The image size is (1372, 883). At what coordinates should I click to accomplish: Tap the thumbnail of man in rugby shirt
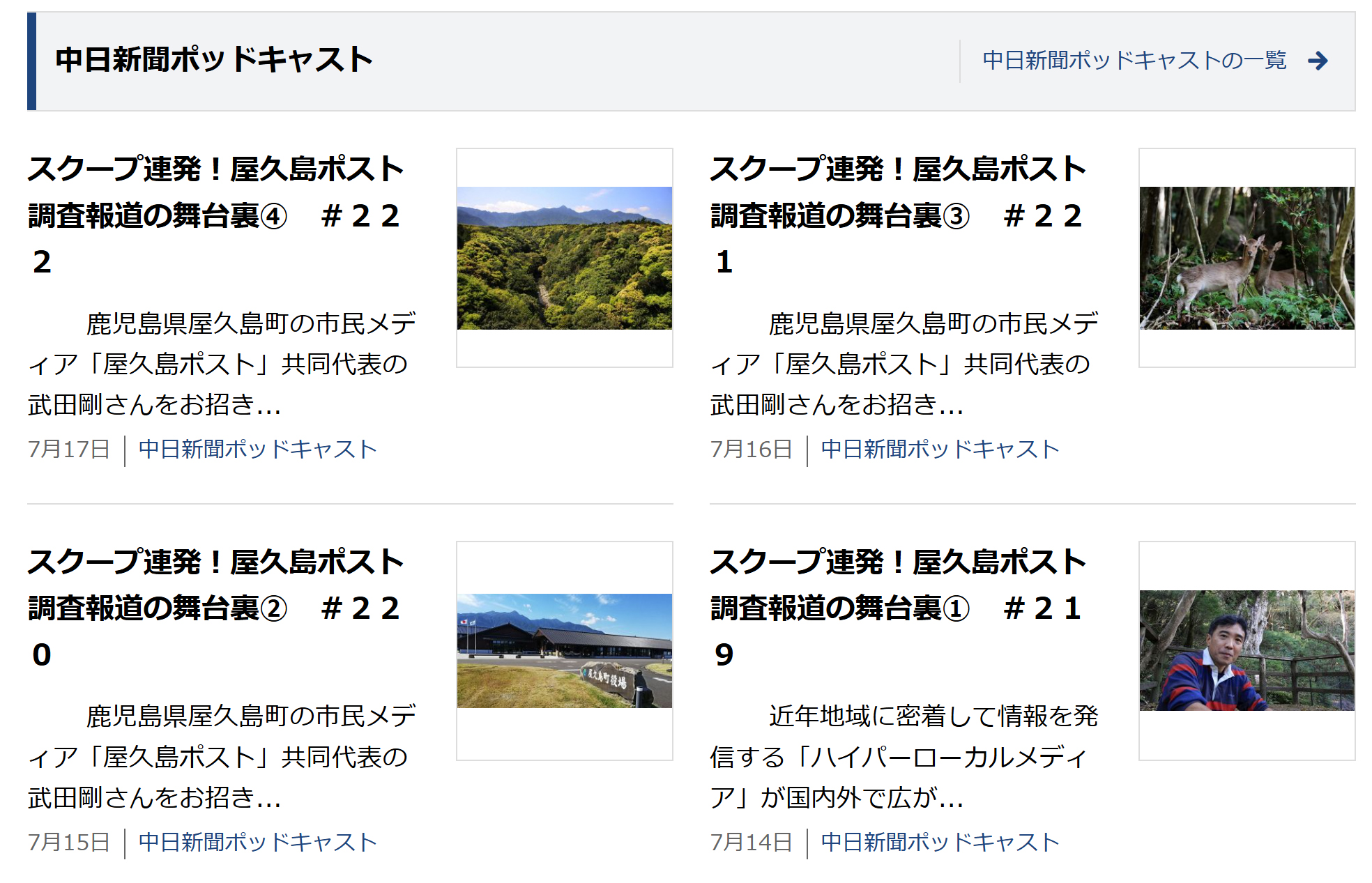(x=1247, y=650)
